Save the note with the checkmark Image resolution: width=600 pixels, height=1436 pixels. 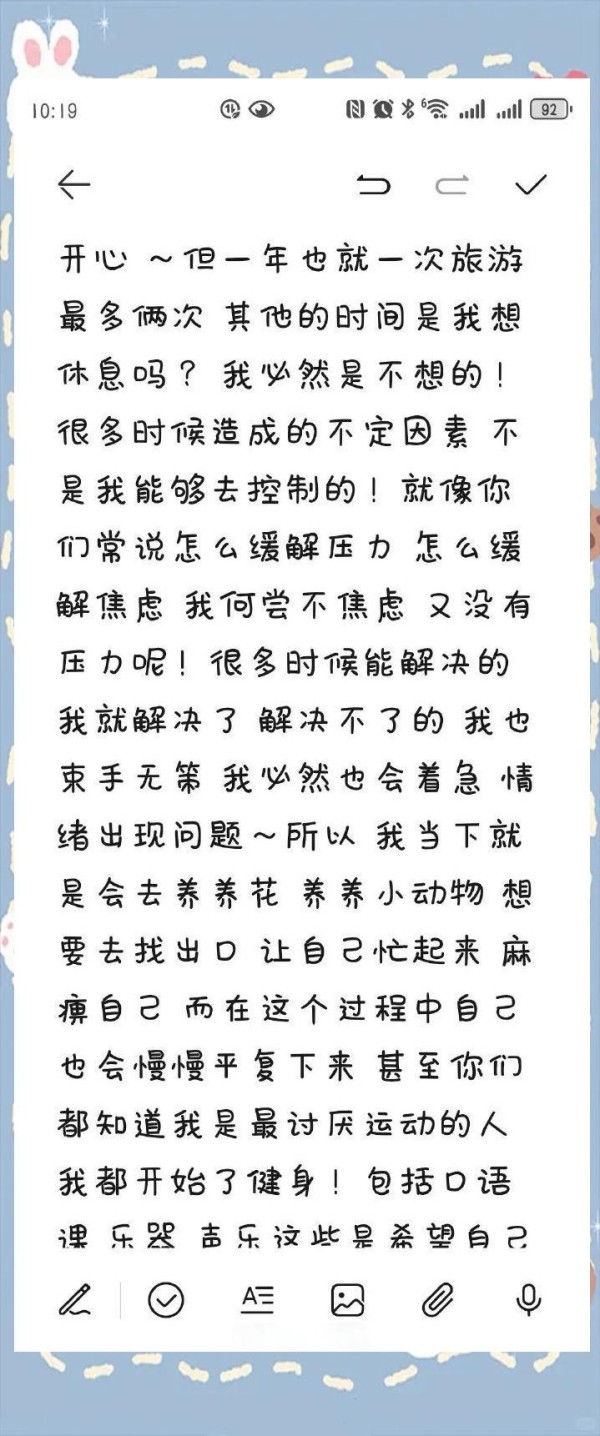tap(531, 184)
